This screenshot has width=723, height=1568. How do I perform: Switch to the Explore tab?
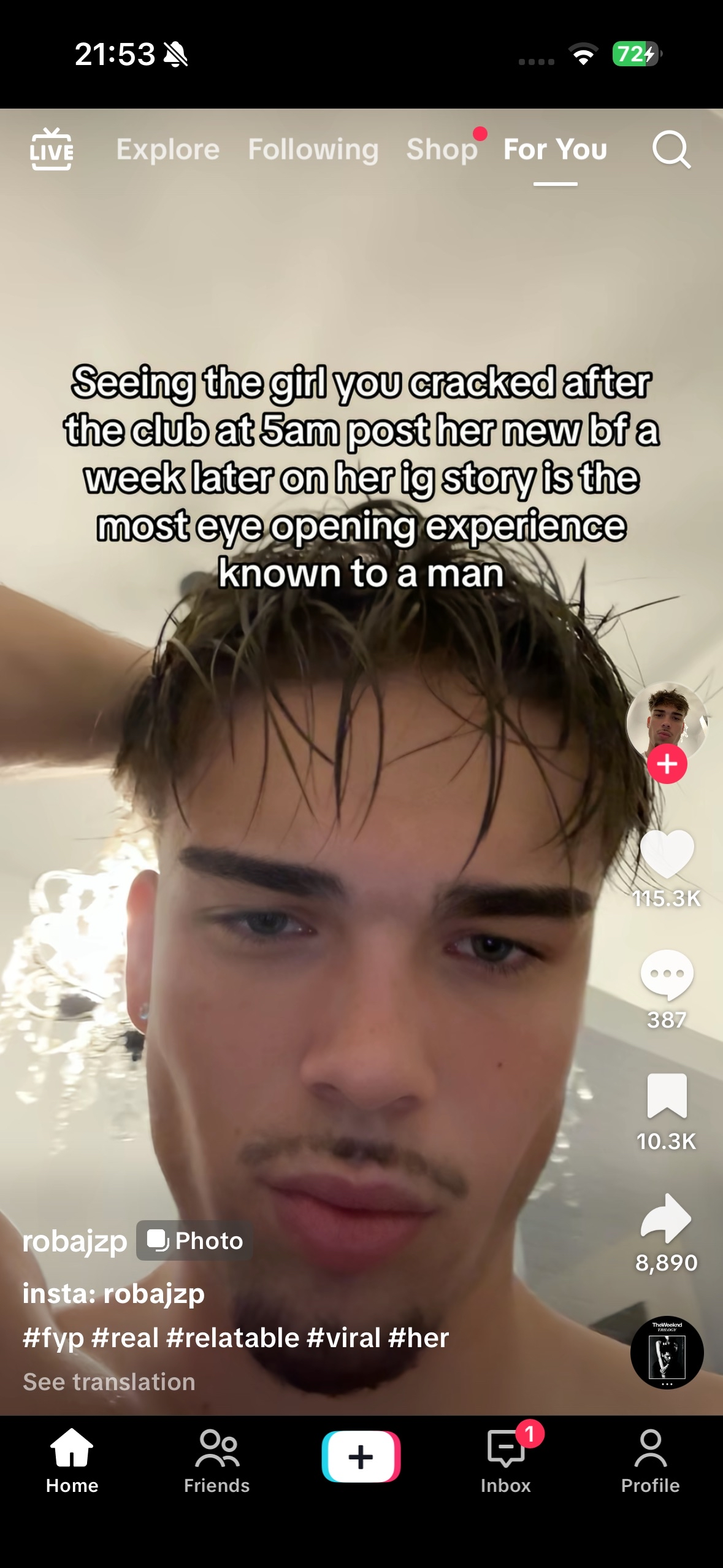168,149
